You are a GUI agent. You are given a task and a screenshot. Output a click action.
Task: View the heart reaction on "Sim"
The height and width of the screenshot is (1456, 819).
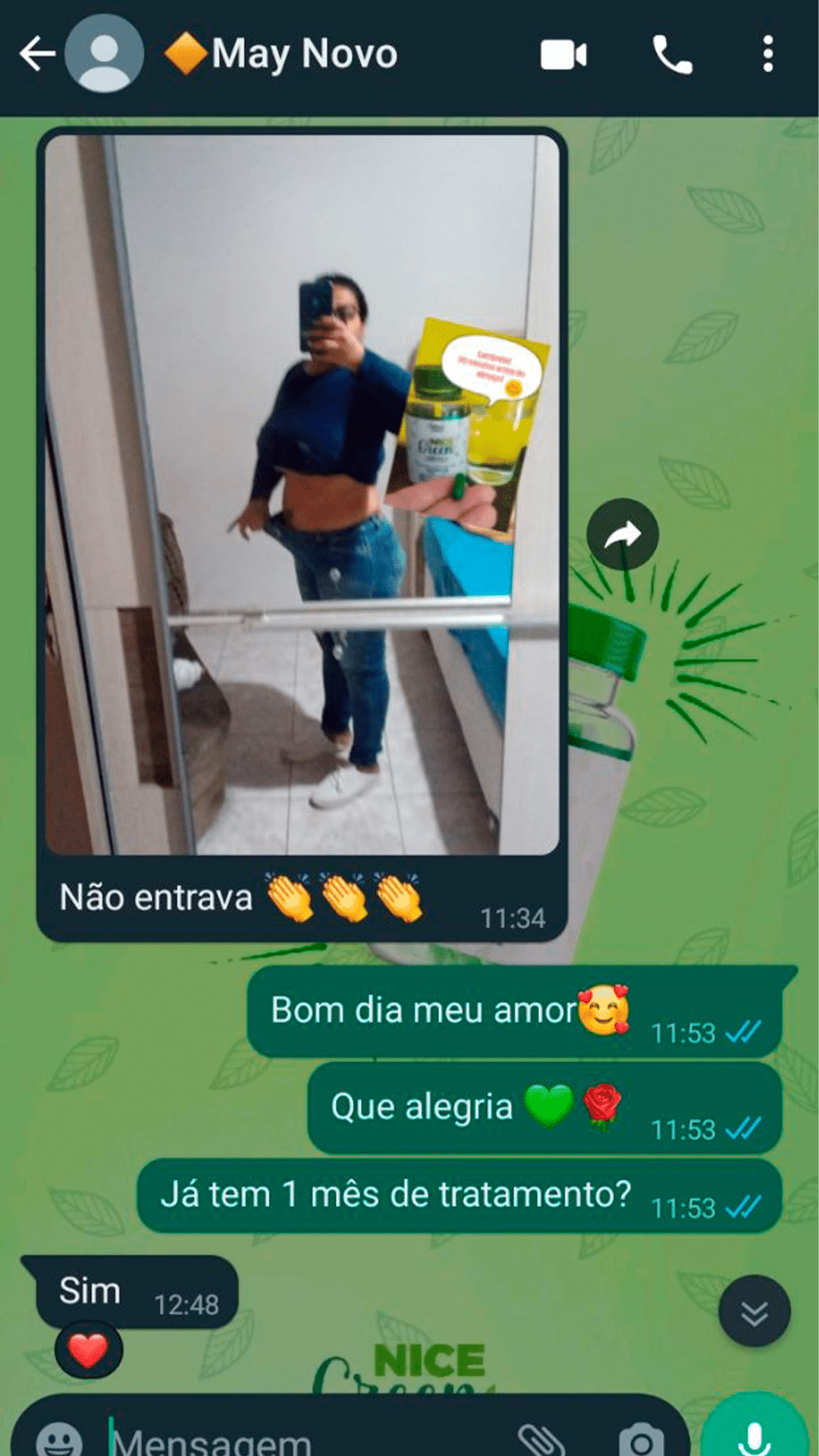(88, 1351)
